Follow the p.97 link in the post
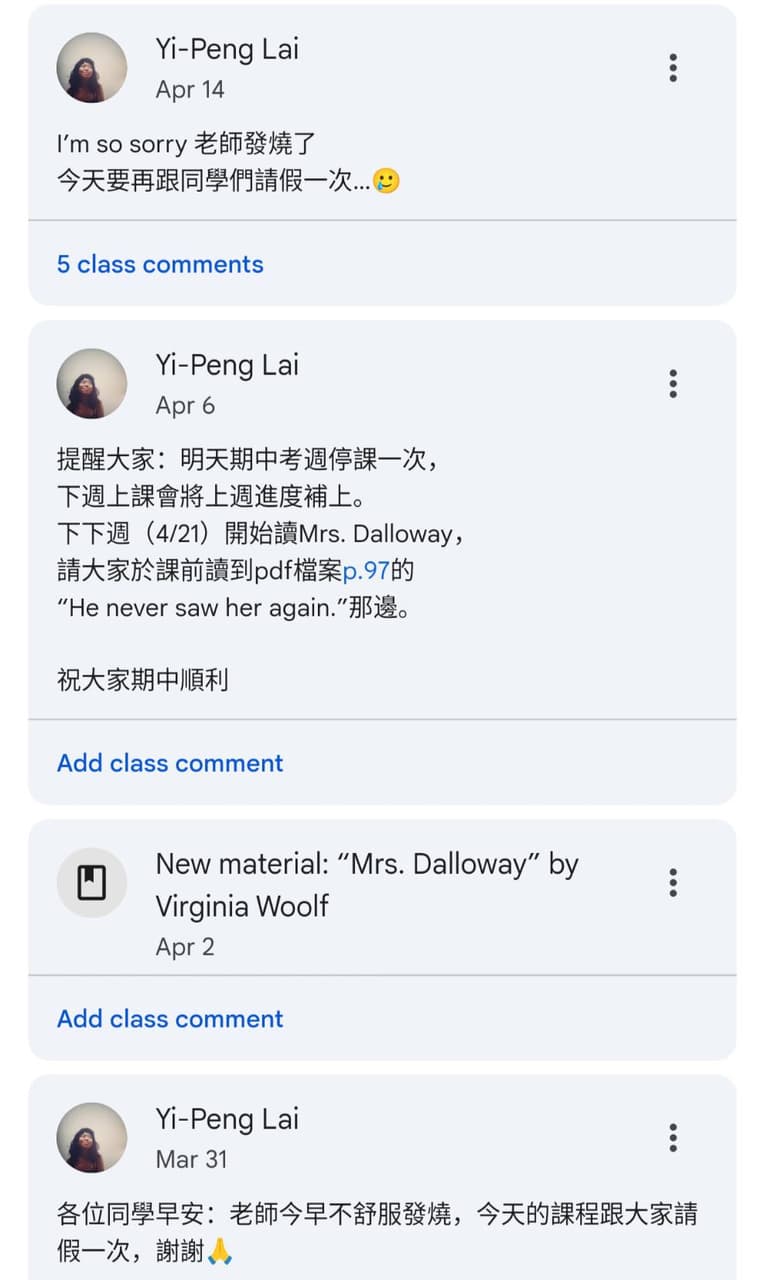This screenshot has width=765, height=1280. [x=365, y=572]
